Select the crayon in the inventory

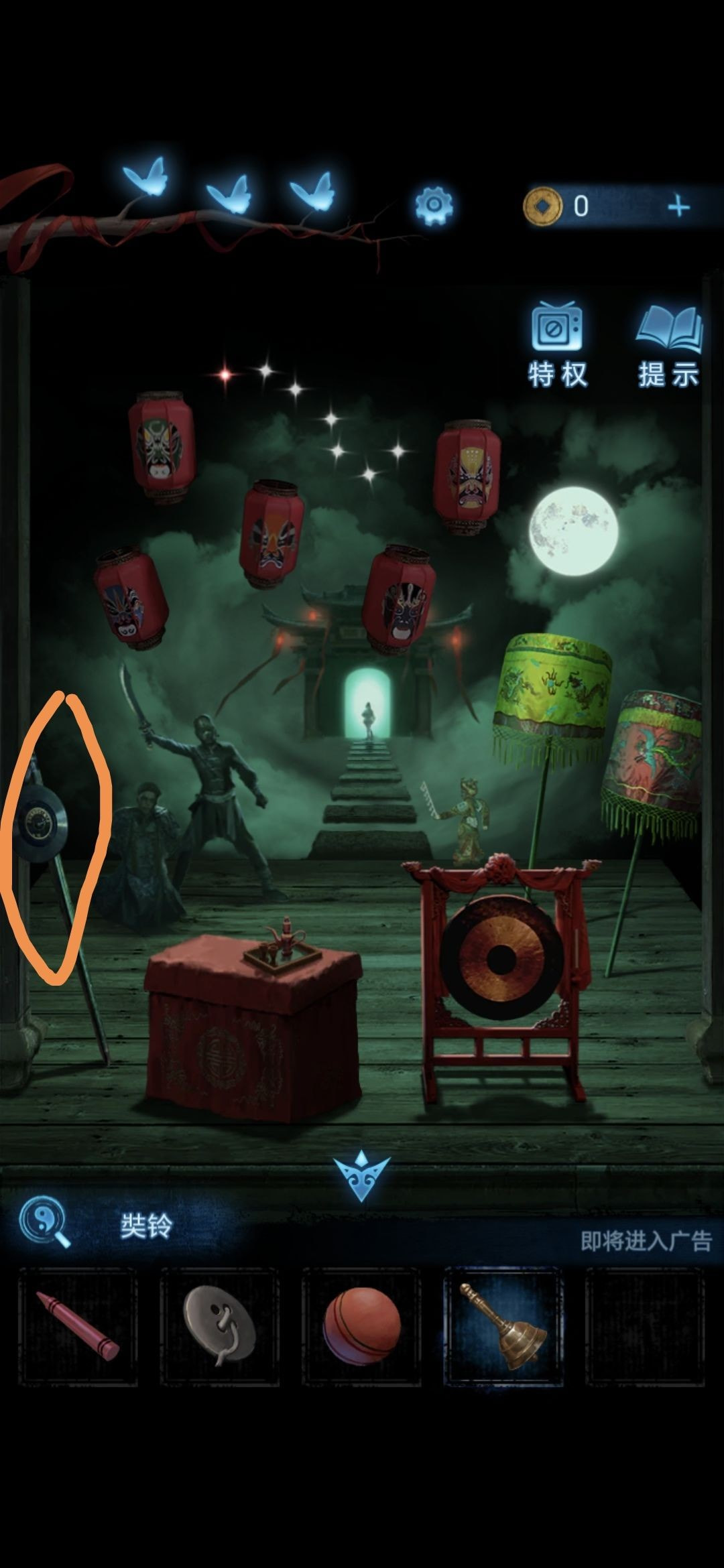coord(77,1326)
